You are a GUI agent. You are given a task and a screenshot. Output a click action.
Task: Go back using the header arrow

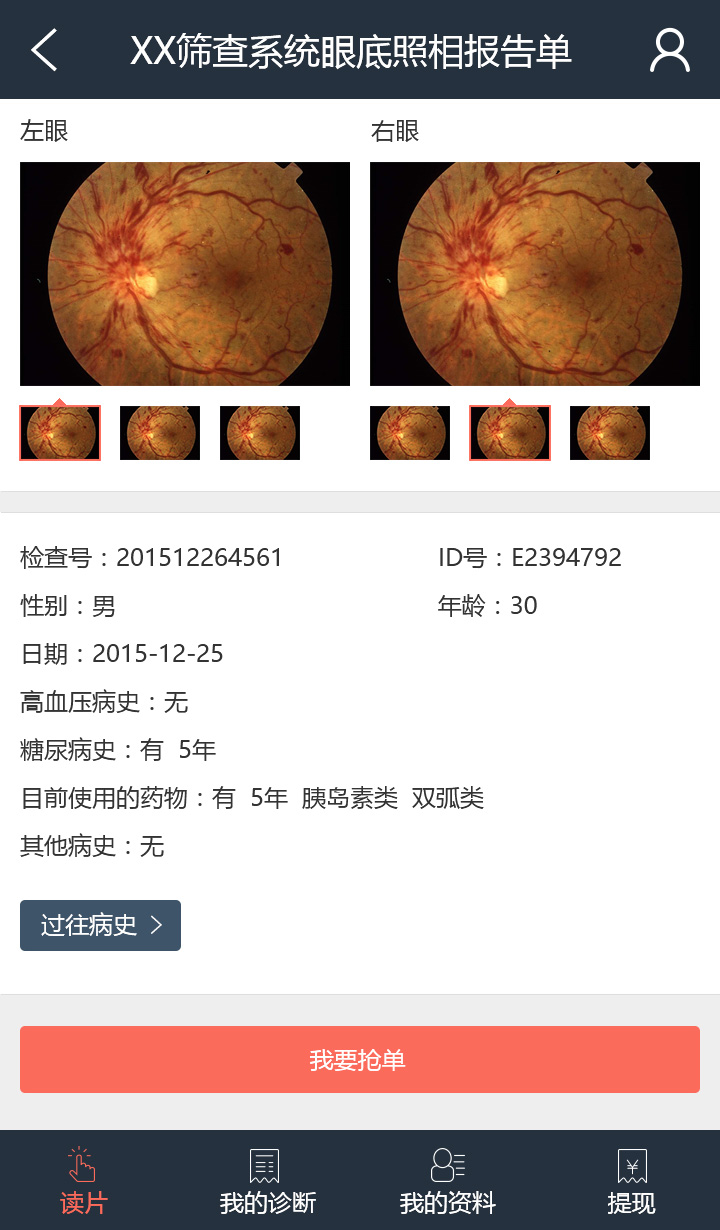(44, 50)
